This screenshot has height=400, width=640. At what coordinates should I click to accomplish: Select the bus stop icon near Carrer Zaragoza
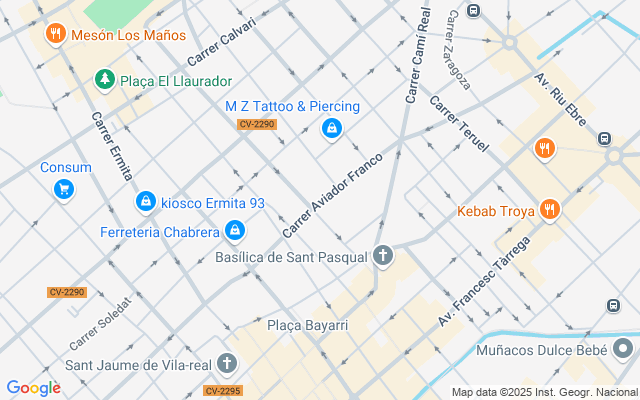[x=473, y=10]
